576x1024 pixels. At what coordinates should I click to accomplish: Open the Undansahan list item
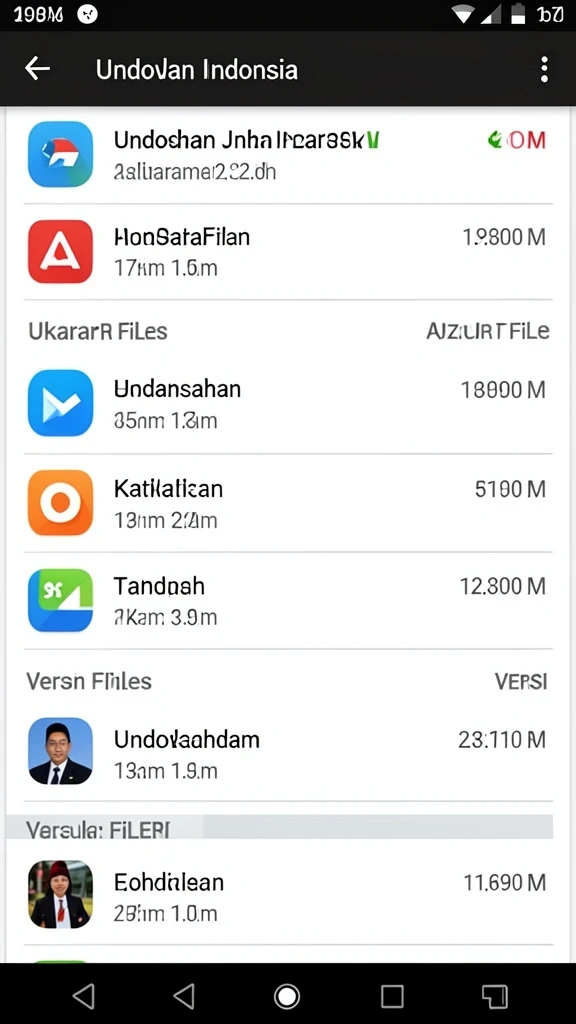[288, 404]
